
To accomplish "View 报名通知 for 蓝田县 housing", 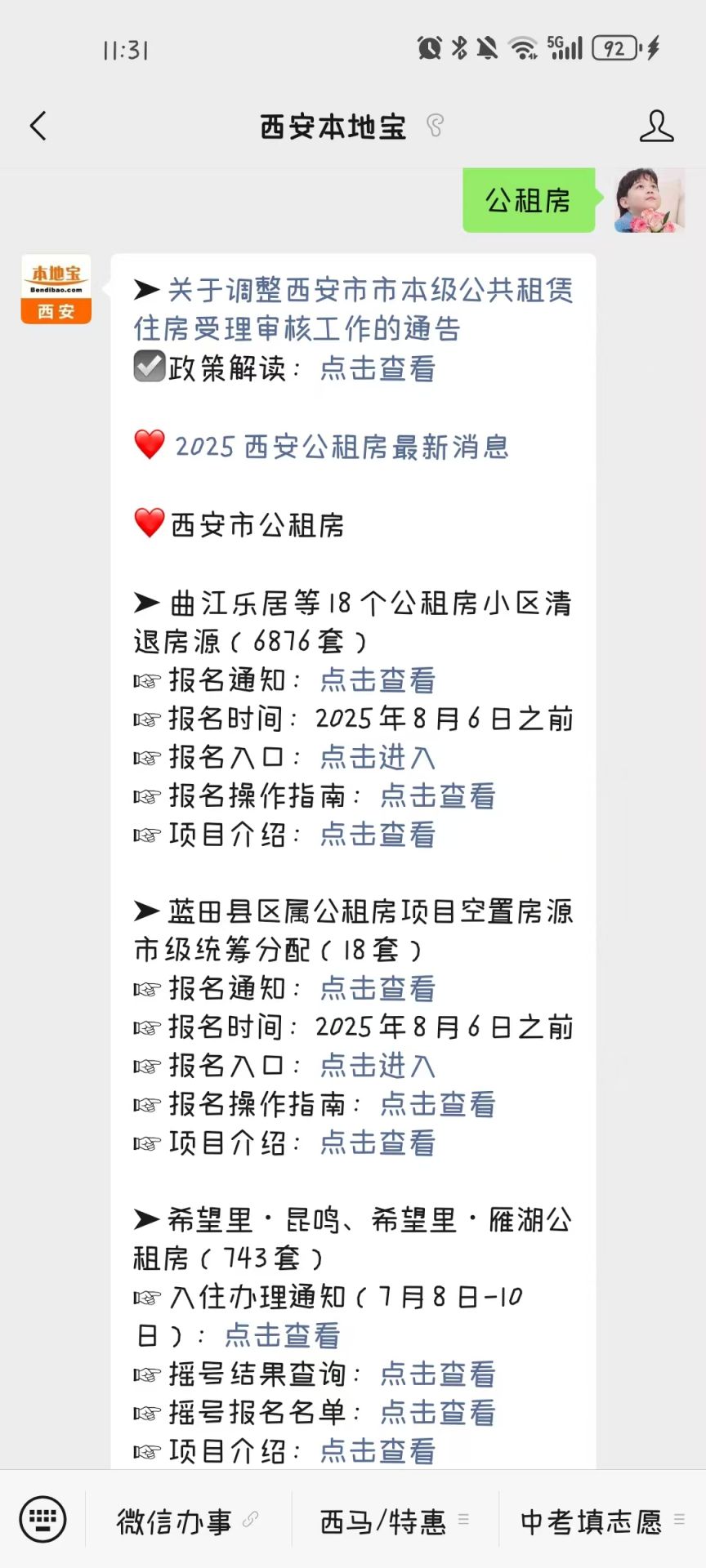I will [x=378, y=988].
